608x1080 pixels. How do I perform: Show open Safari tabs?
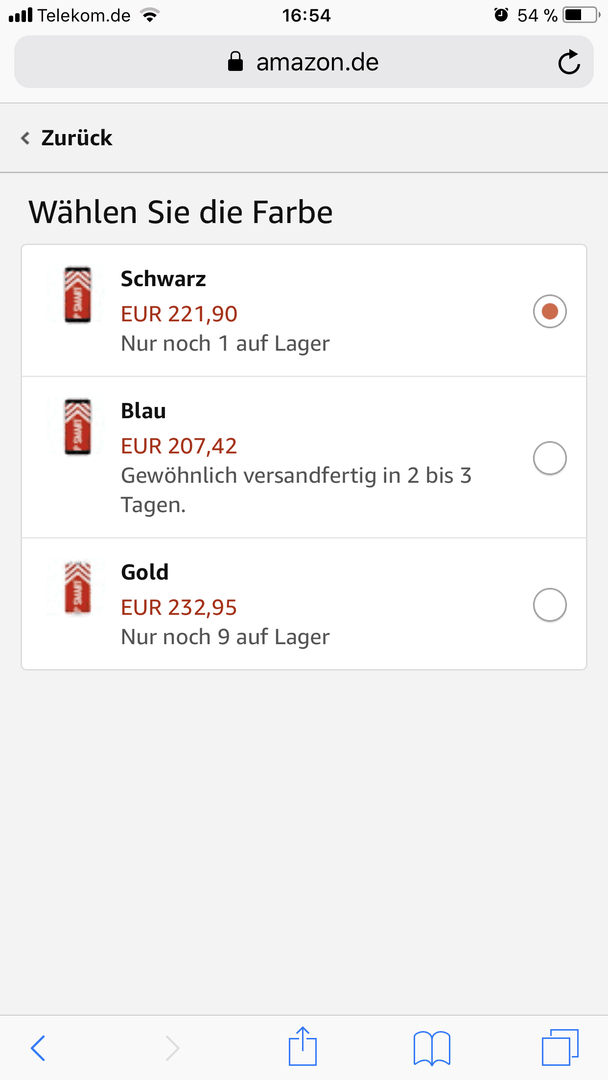[x=560, y=1048]
